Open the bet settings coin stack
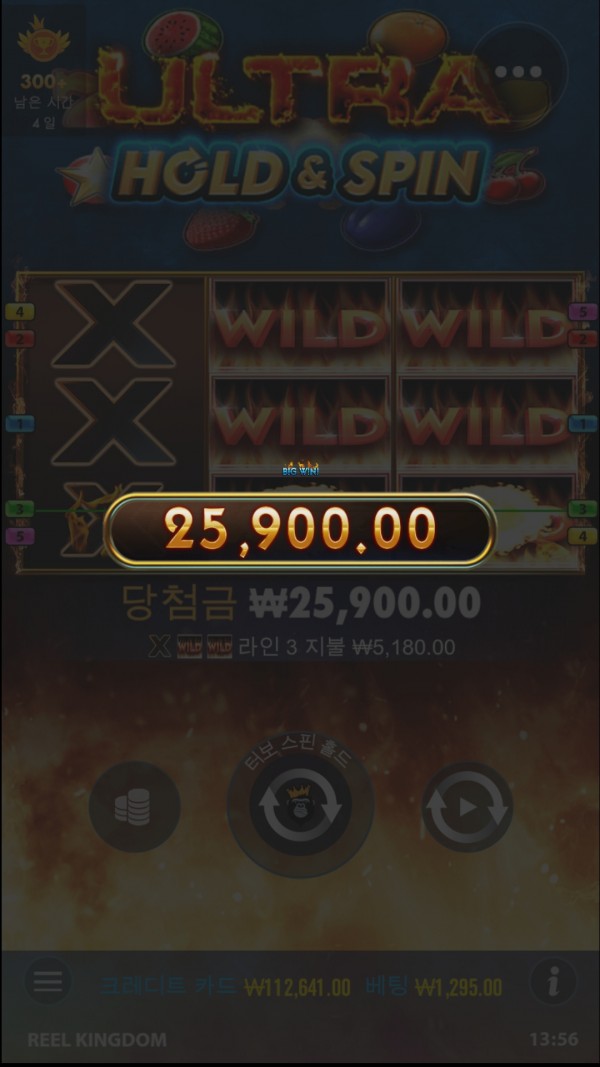Viewport: 600px width, 1067px height. pos(134,806)
